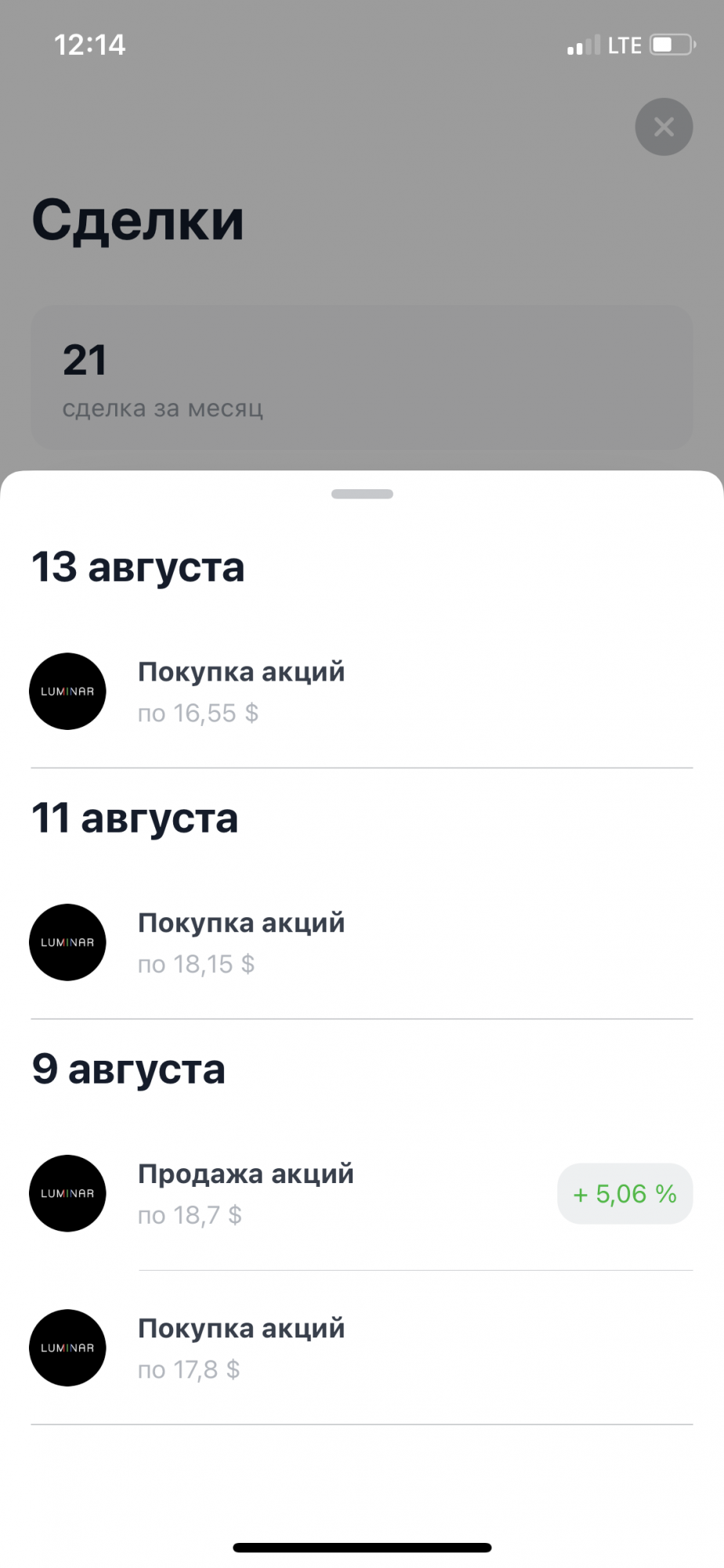Image resolution: width=724 pixels, height=1568 pixels.
Task: Tap the 21 сделка за месяц card
Action: coord(362,377)
